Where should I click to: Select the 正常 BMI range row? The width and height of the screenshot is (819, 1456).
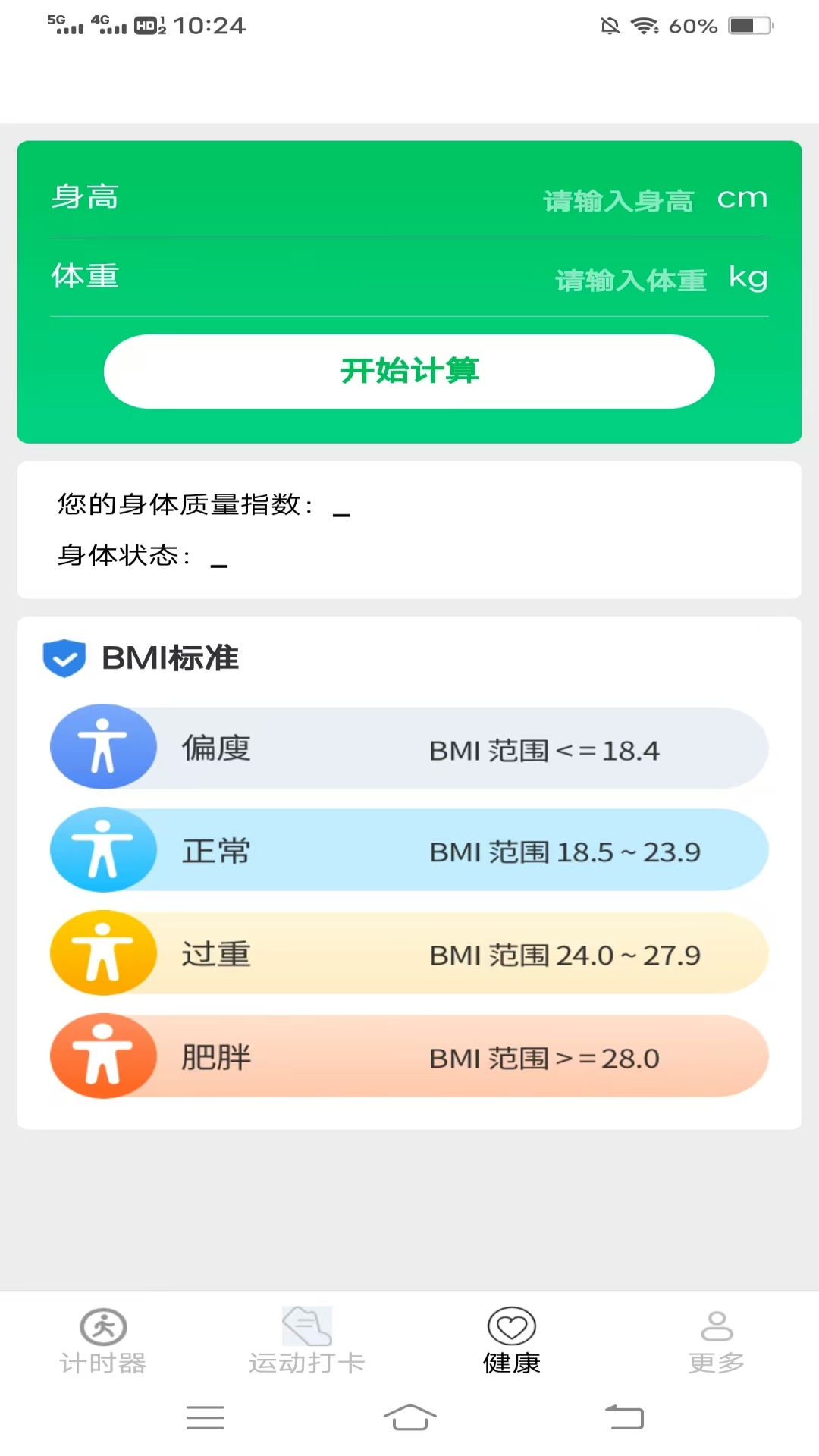(409, 849)
